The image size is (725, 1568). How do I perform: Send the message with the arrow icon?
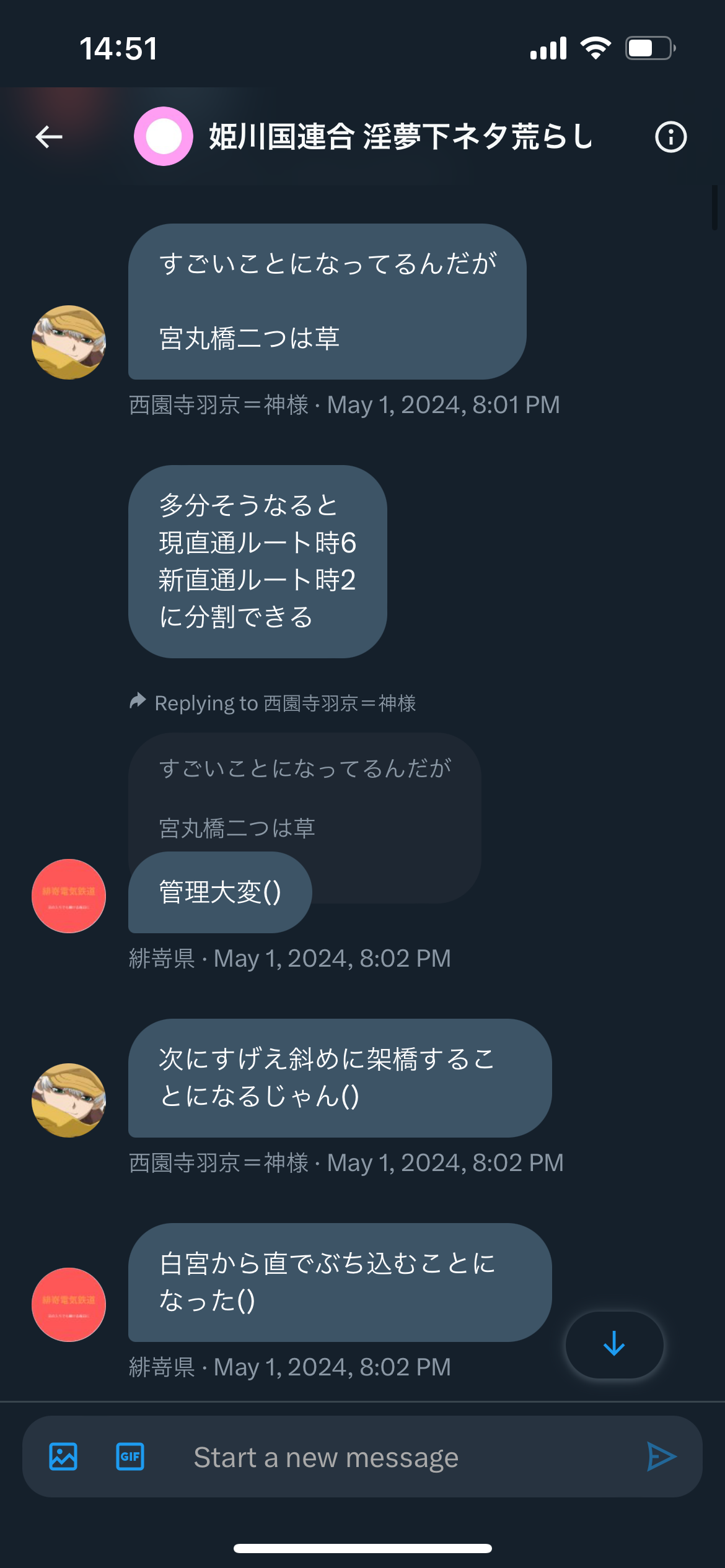(x=661, y=1457)
